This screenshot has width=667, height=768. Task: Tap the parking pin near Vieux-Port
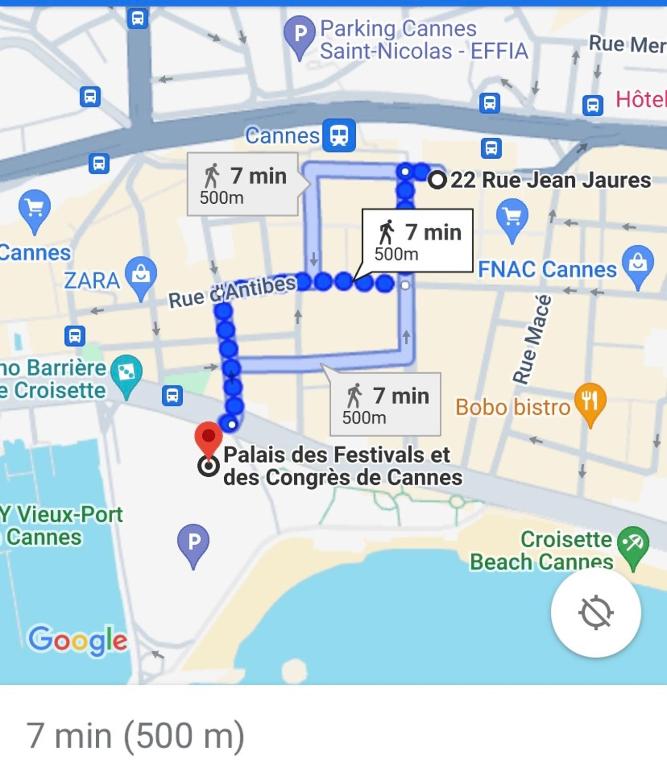tap(193, 546)
